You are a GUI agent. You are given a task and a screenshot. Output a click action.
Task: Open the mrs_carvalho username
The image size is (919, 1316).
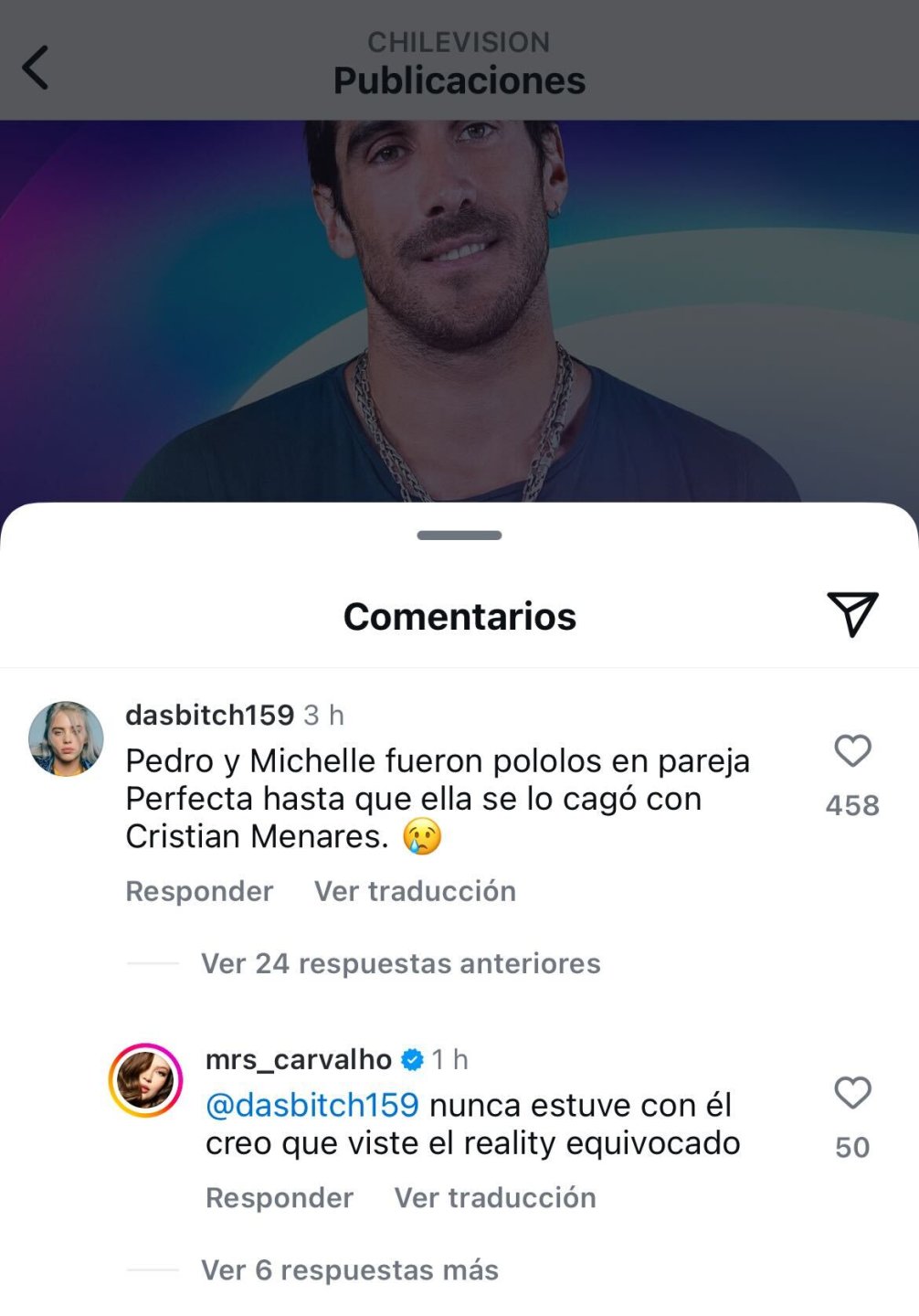pos(299,1060)
